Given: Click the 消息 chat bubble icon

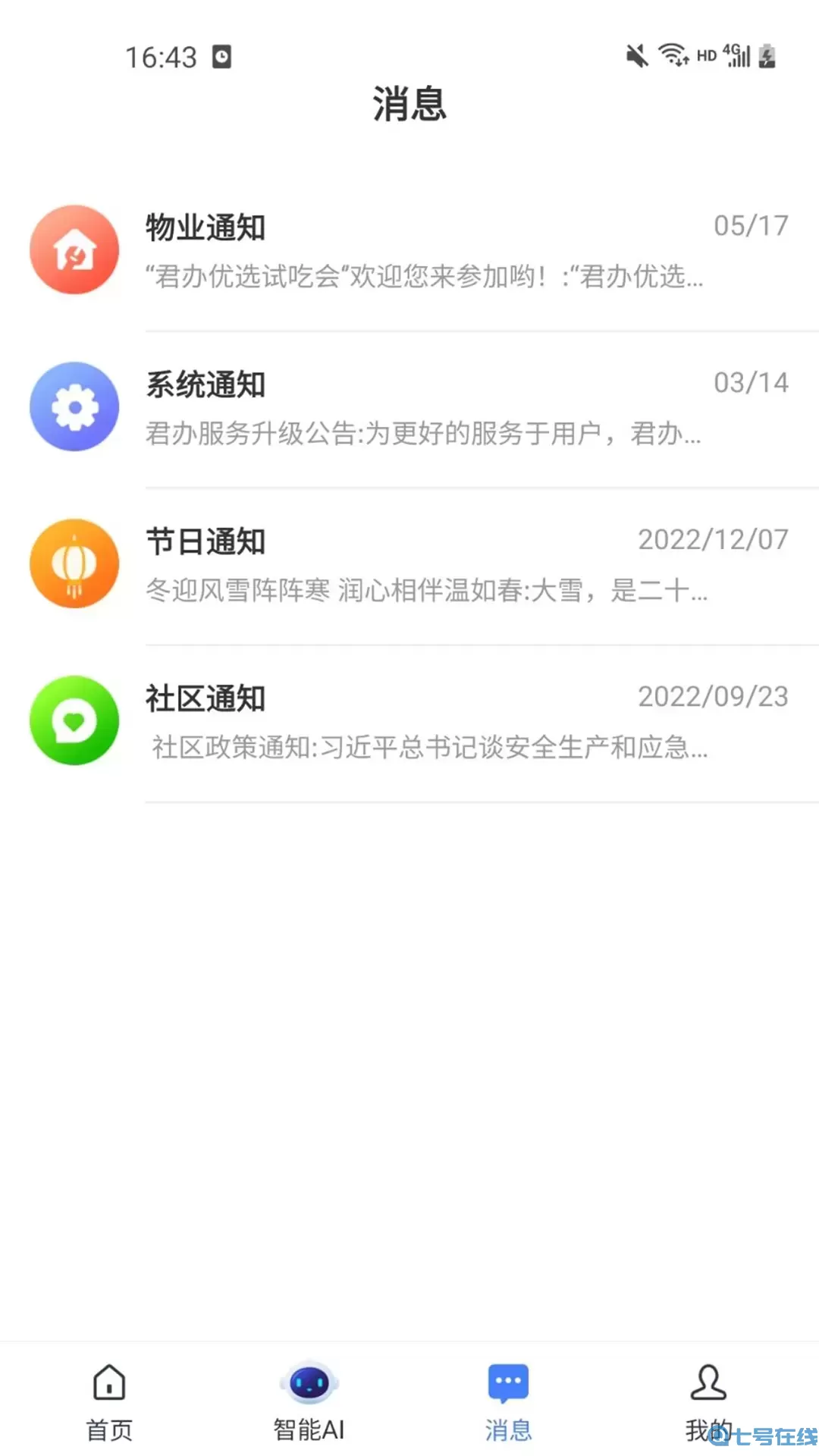Looking at the screenshot, I should [507, 1382].
